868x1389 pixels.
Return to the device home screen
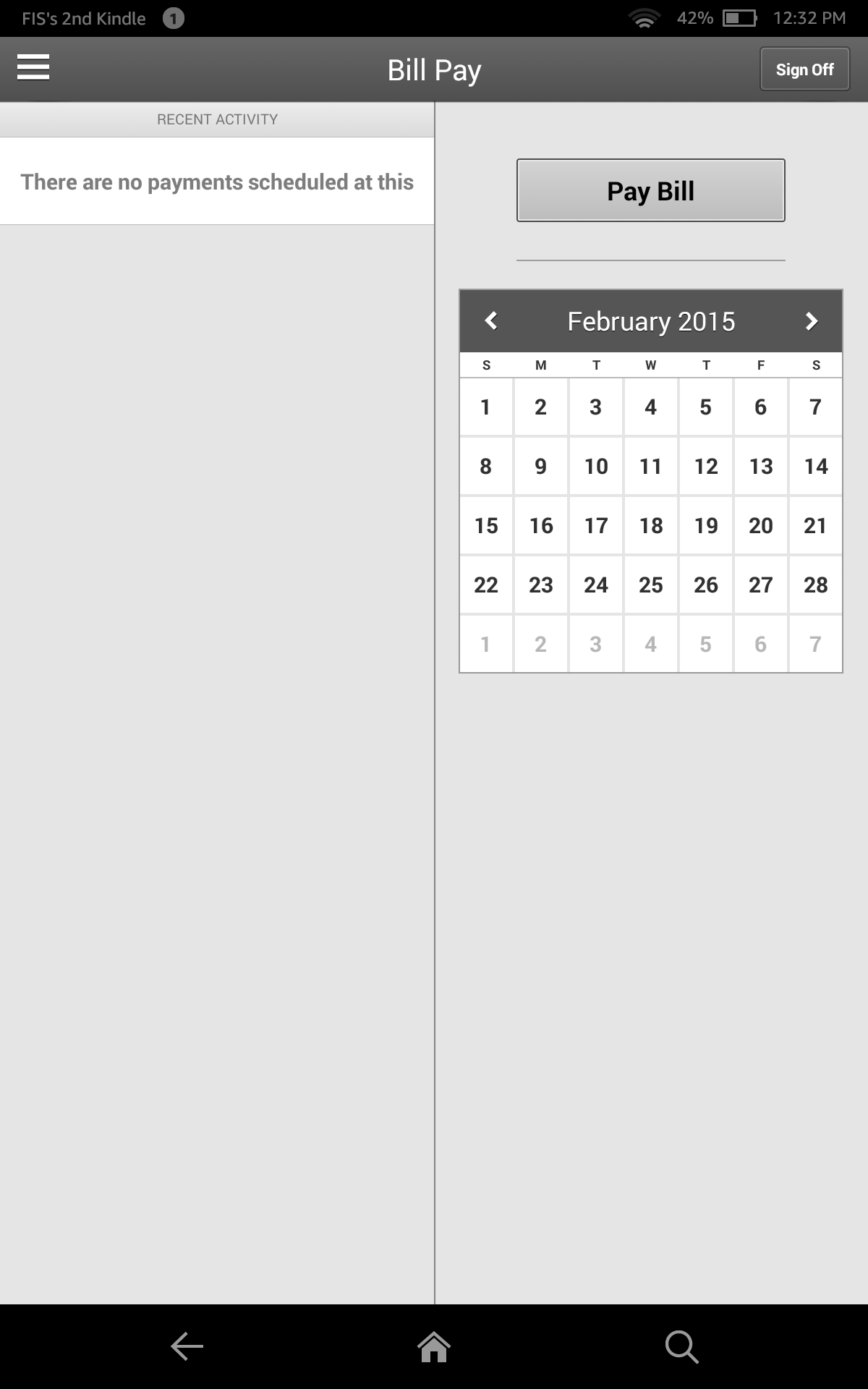(x=434, y=1346)
